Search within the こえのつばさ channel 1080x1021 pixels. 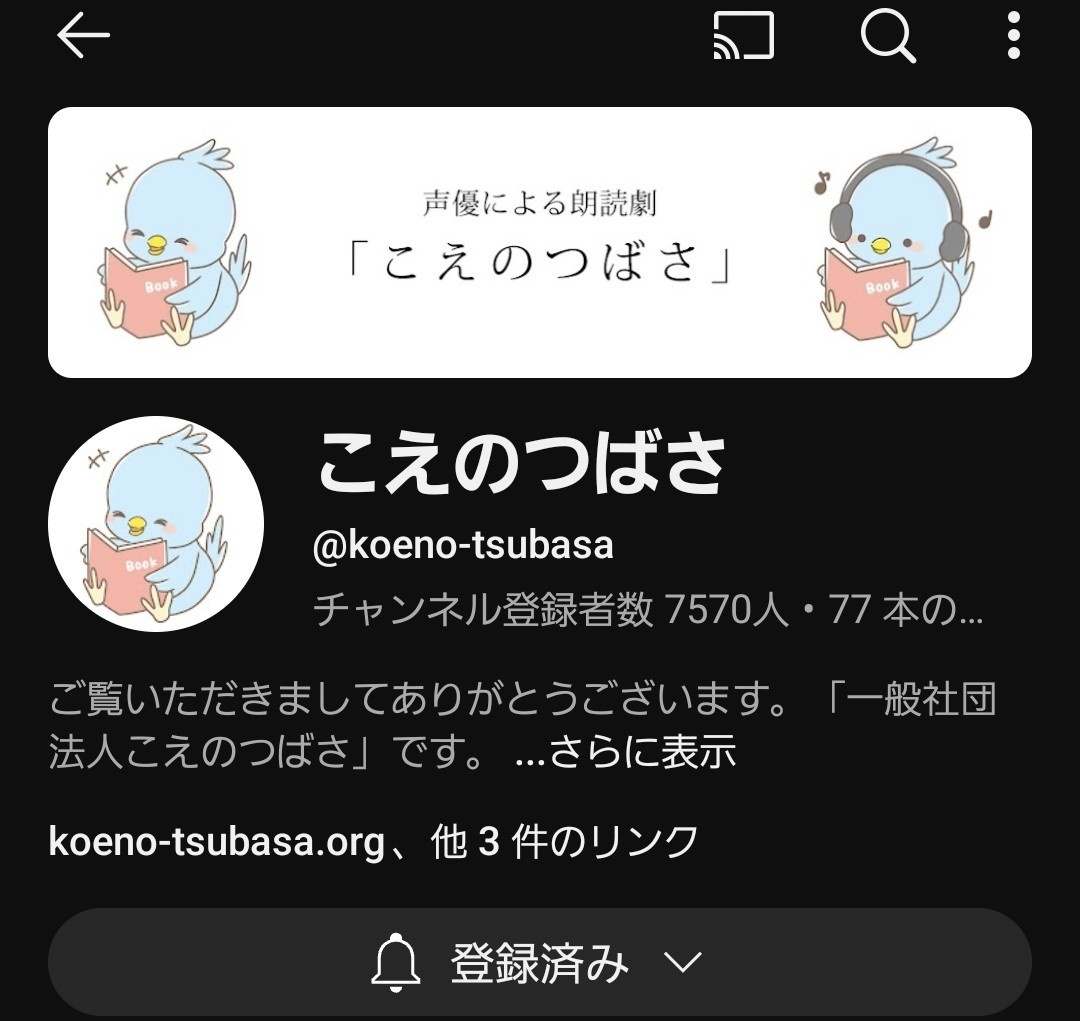(x=887, y=37)
